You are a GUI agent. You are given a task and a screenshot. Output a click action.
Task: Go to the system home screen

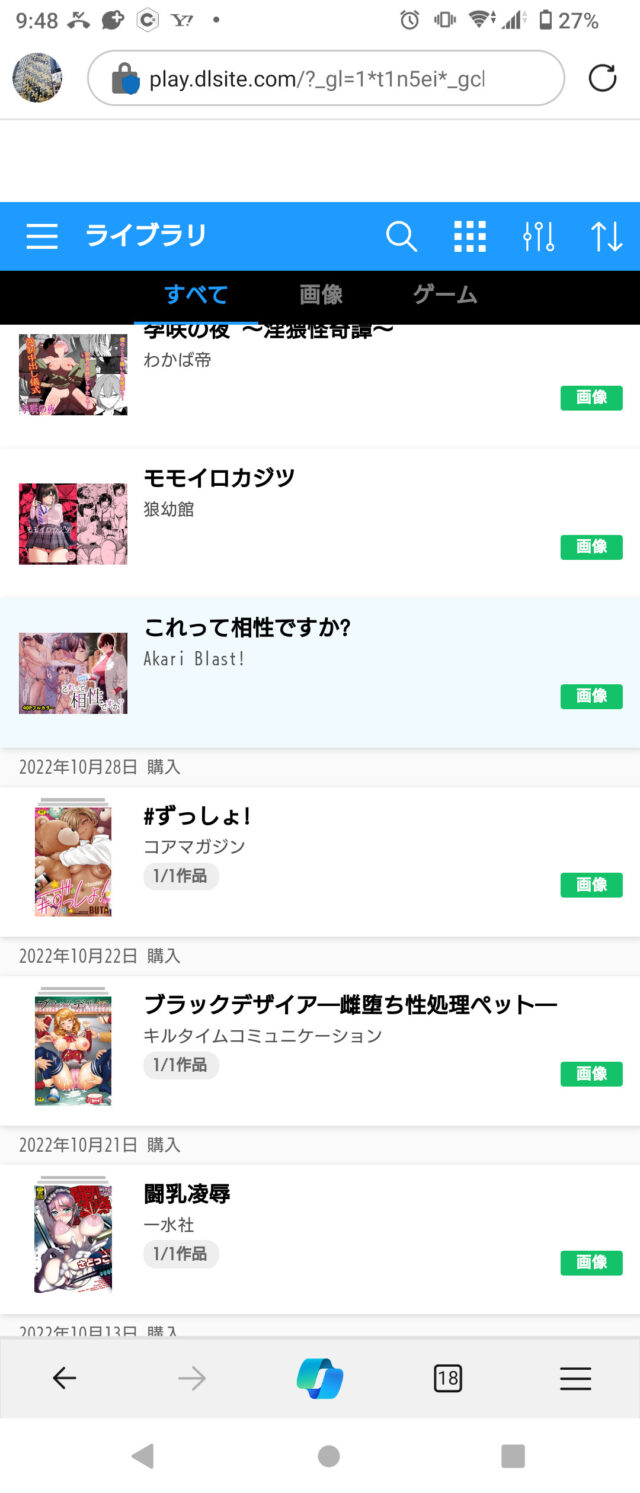pos(328,1456)
